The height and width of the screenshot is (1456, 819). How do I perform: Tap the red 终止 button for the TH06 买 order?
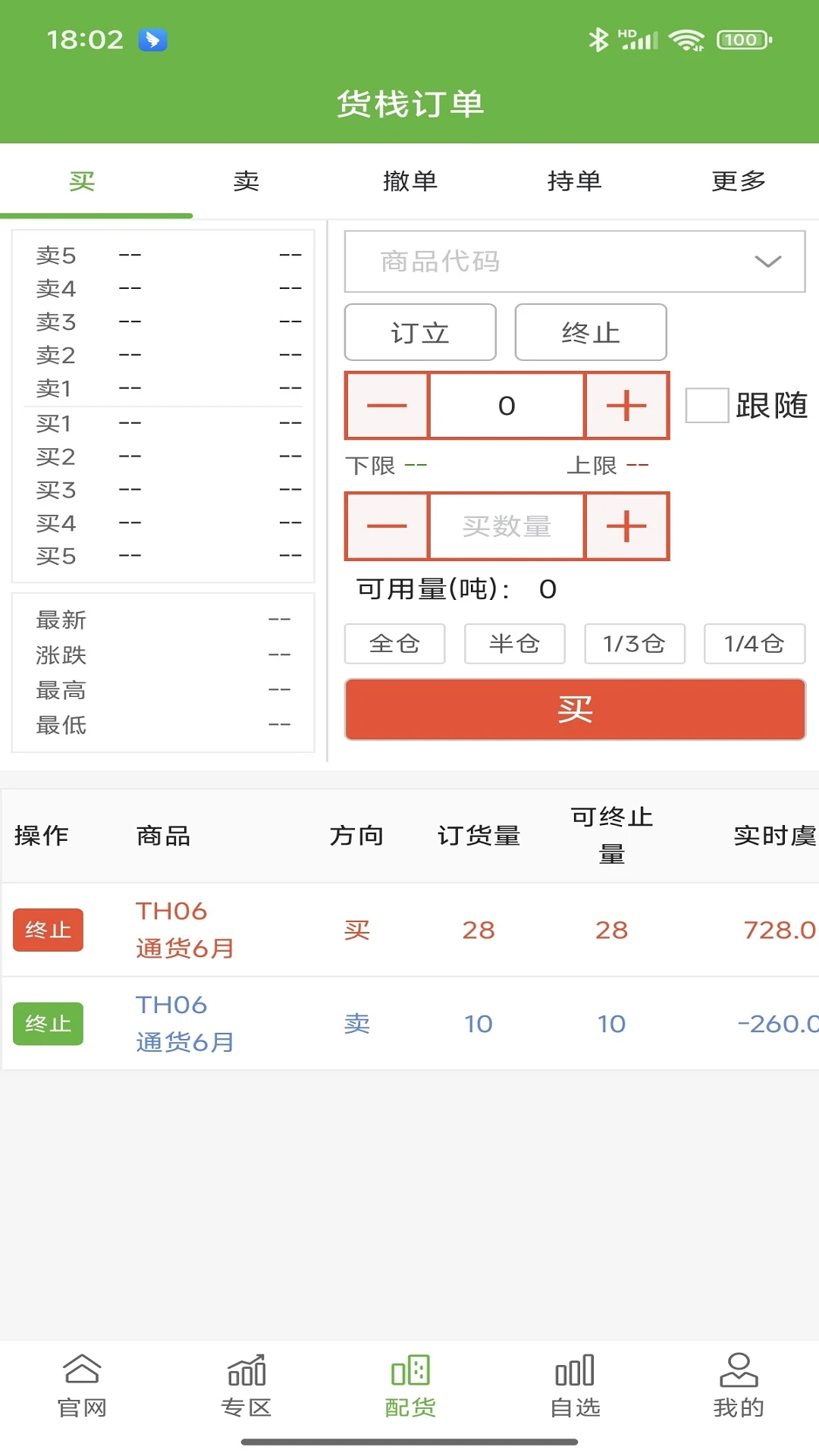(48, 930)
